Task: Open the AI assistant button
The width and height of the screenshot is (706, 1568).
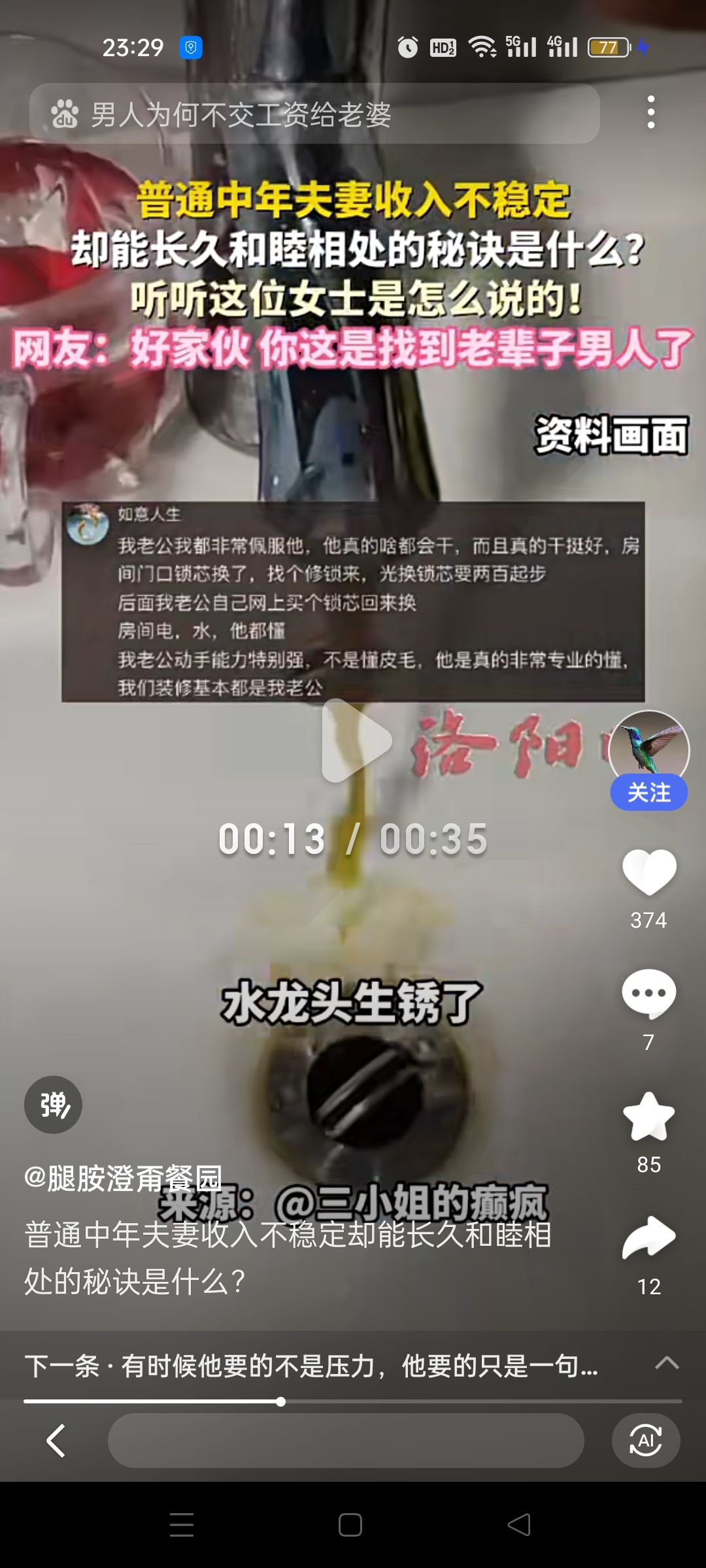Action: pyautogui.click(x=646, y=1441)
